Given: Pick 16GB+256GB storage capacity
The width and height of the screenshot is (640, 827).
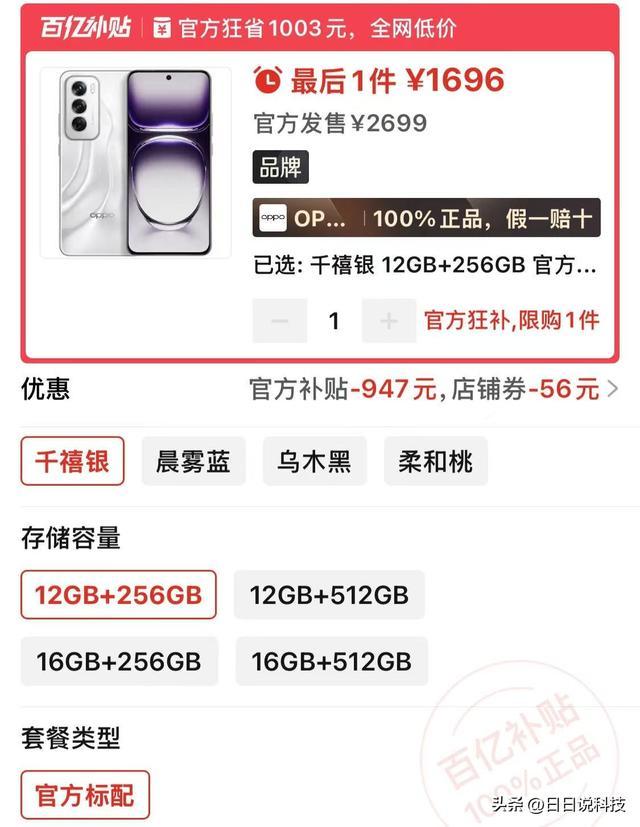Looking at the screenshot, I should pyautogui.click(x=118, y=661).
